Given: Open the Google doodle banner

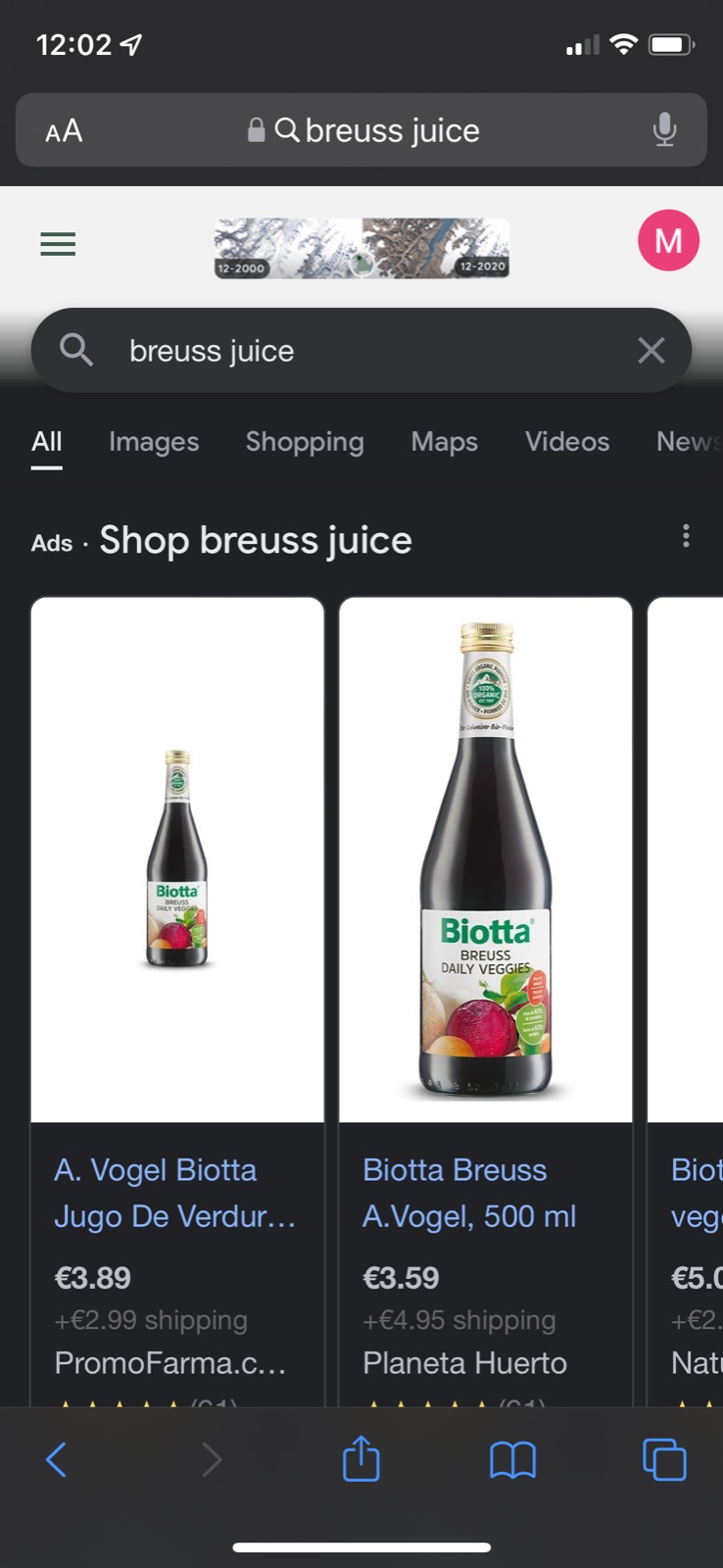Looking at the screenshot, I should [x=361, y=248].
